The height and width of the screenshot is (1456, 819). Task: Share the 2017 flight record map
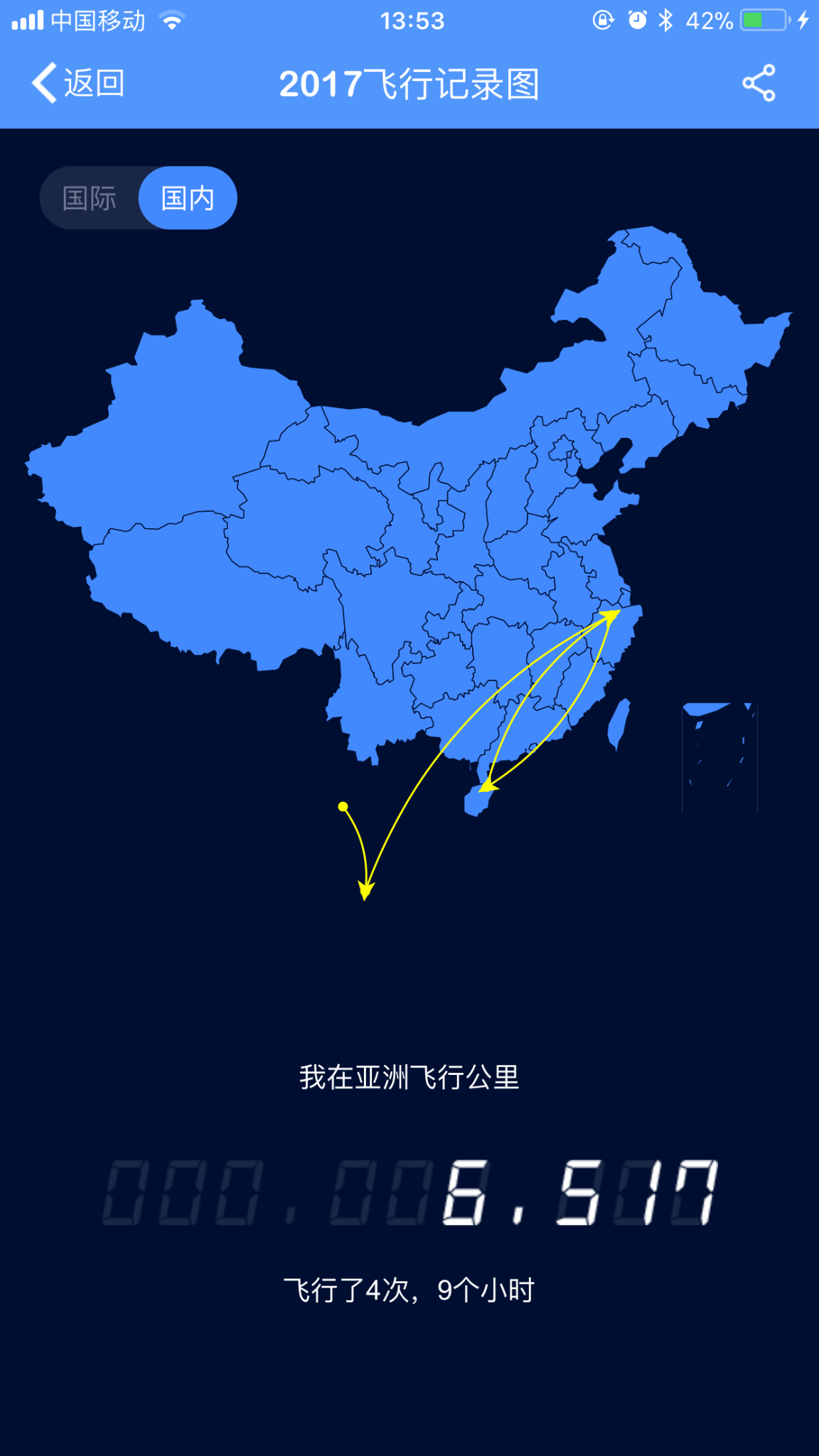[759, 83]
